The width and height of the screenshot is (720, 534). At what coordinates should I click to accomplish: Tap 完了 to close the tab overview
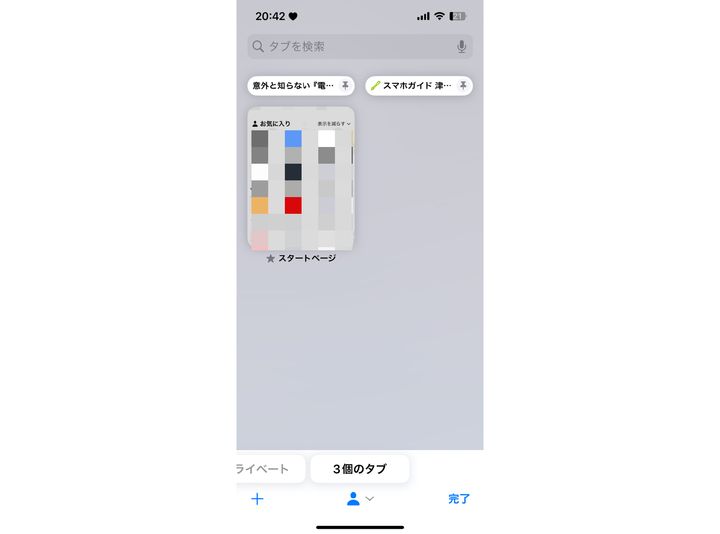coord(459,499)
